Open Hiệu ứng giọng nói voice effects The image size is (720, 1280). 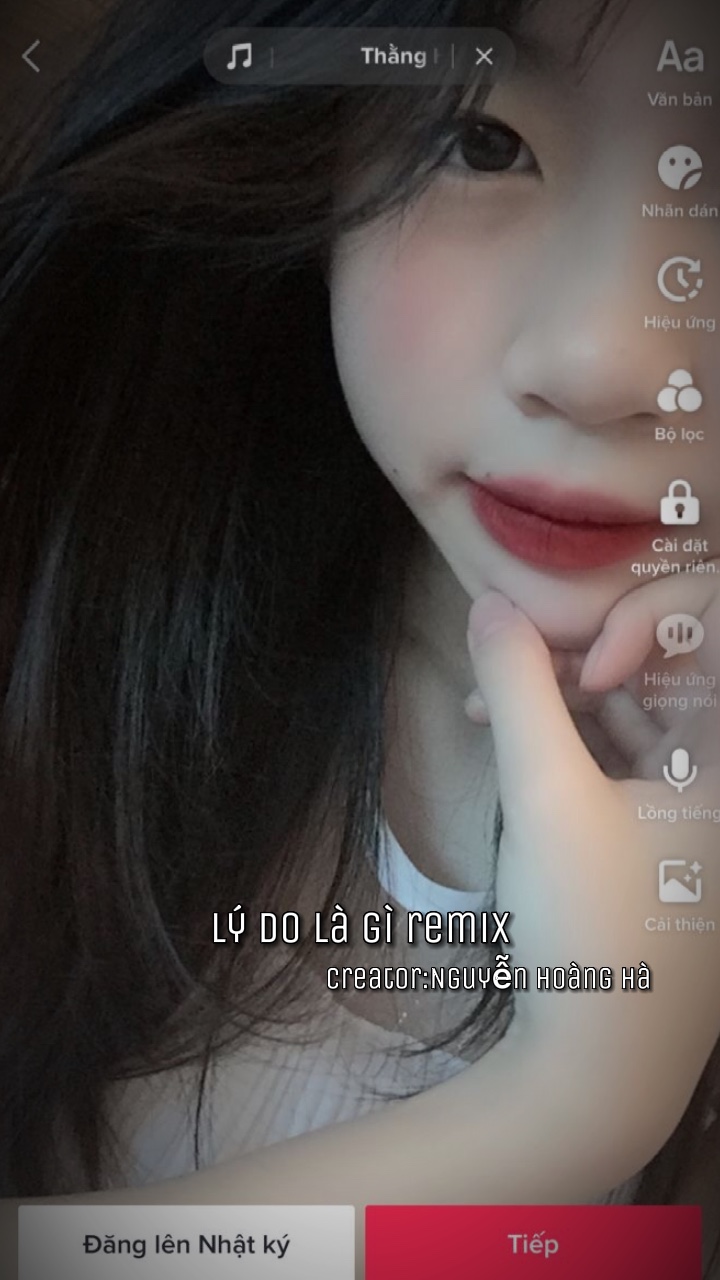click(x=680, y=662)
